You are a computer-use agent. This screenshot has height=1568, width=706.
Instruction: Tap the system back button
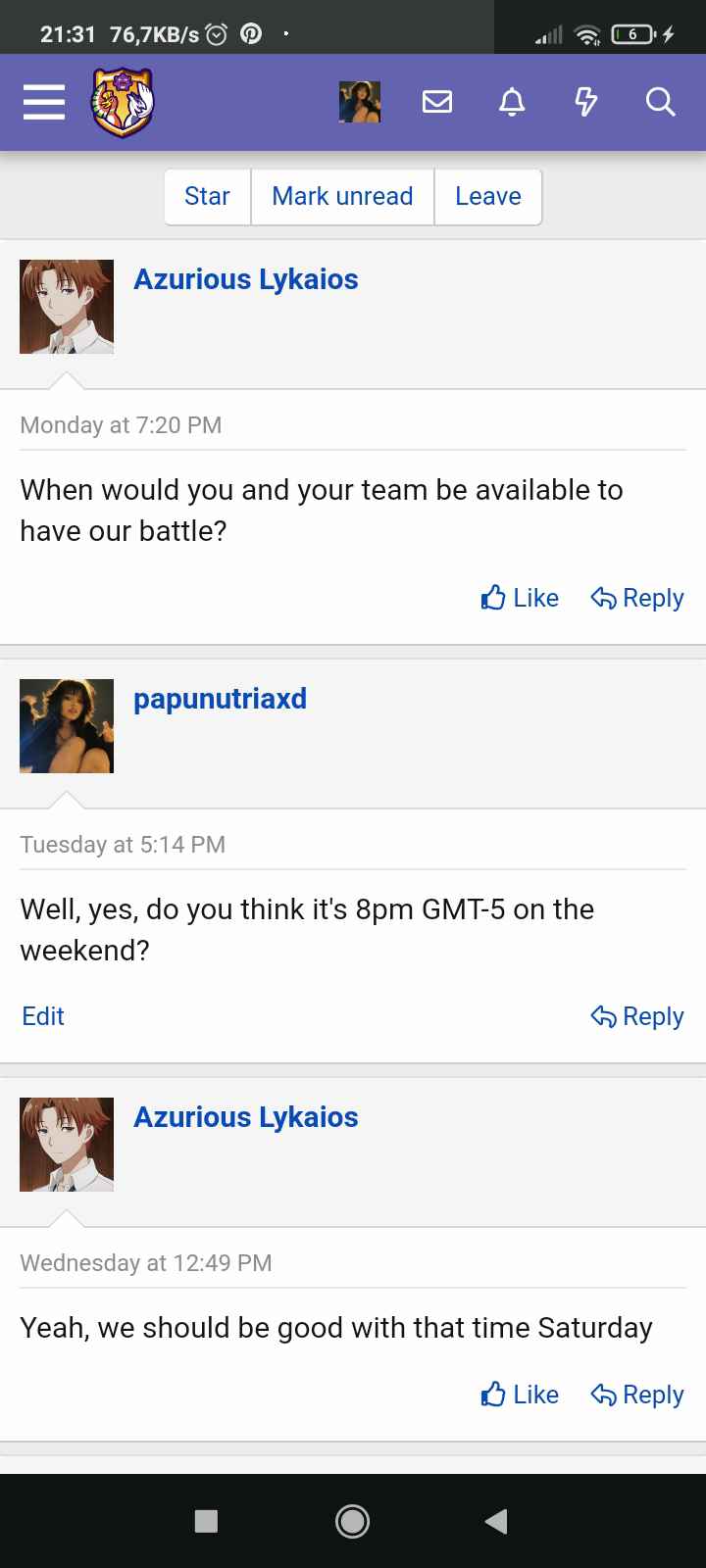click(x=496, y=1520)
